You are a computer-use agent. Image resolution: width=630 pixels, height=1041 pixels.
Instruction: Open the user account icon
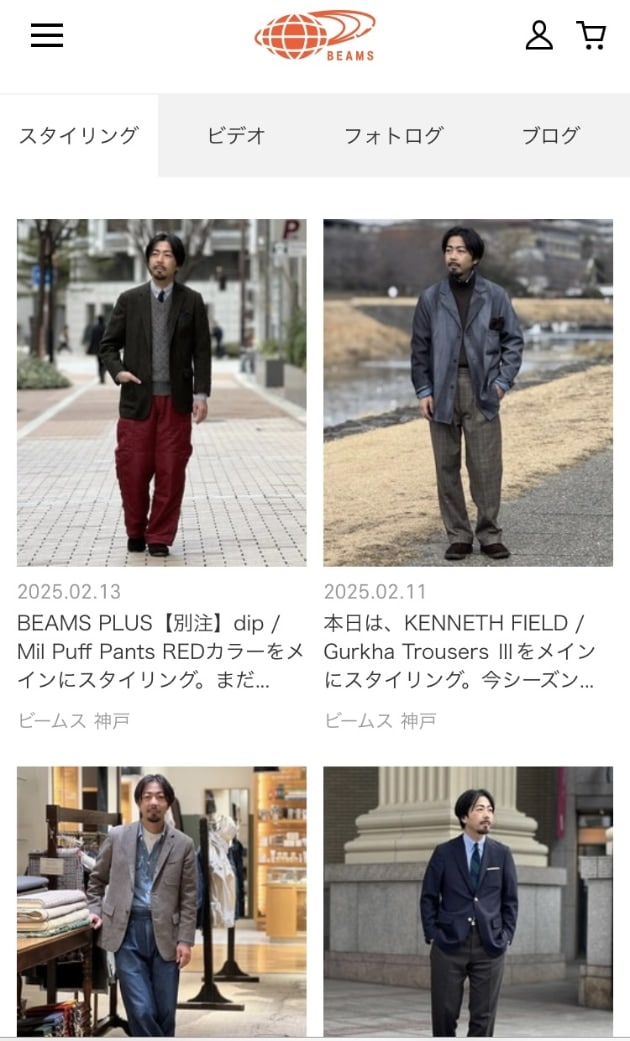(x=539, y=35)
